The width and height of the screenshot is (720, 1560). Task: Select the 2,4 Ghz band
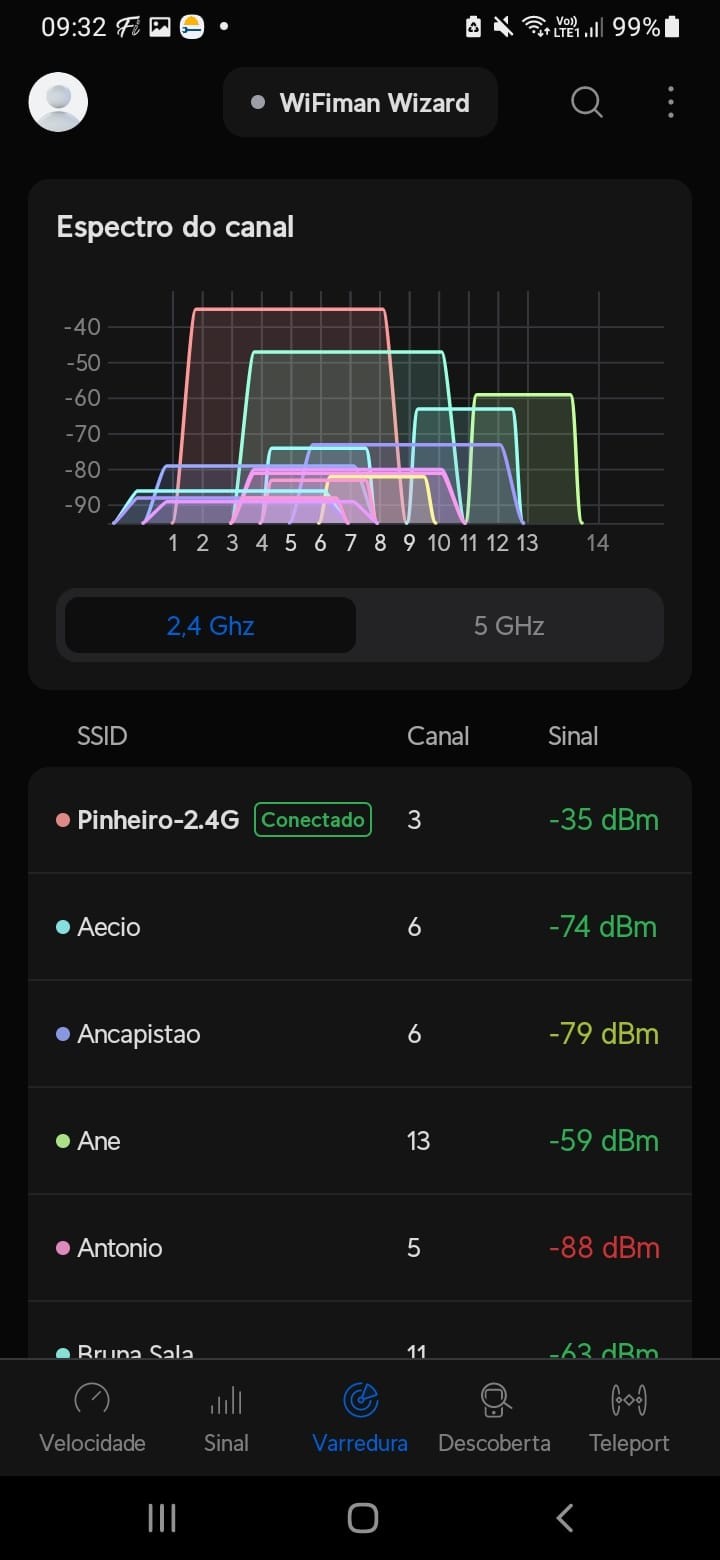[211, 626]
